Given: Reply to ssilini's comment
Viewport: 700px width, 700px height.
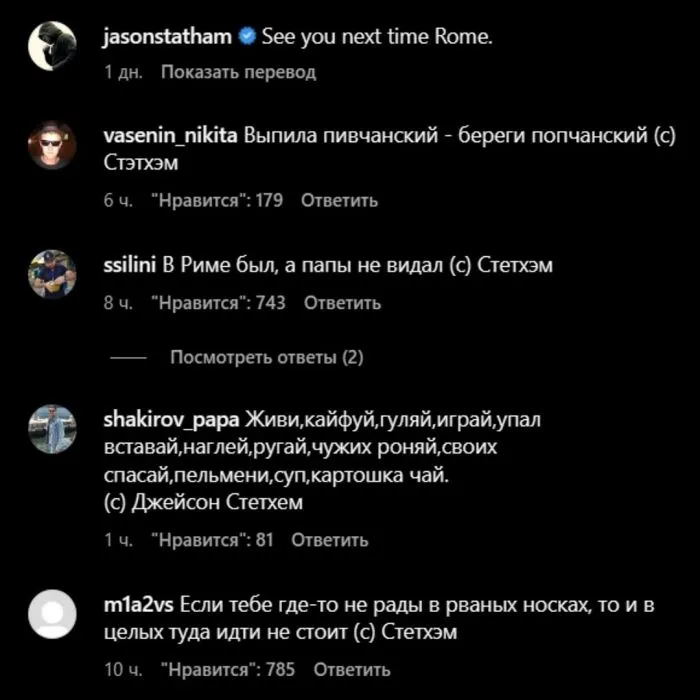Looking at the screenshot, I should pyautogui.click(x=342, y=302).
